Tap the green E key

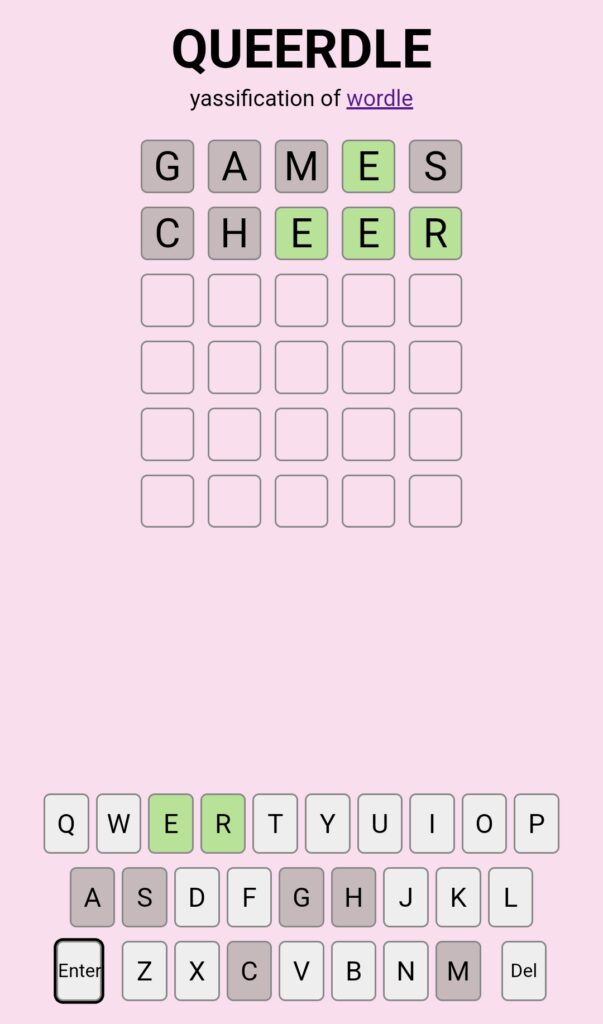[x=171, y=824]
